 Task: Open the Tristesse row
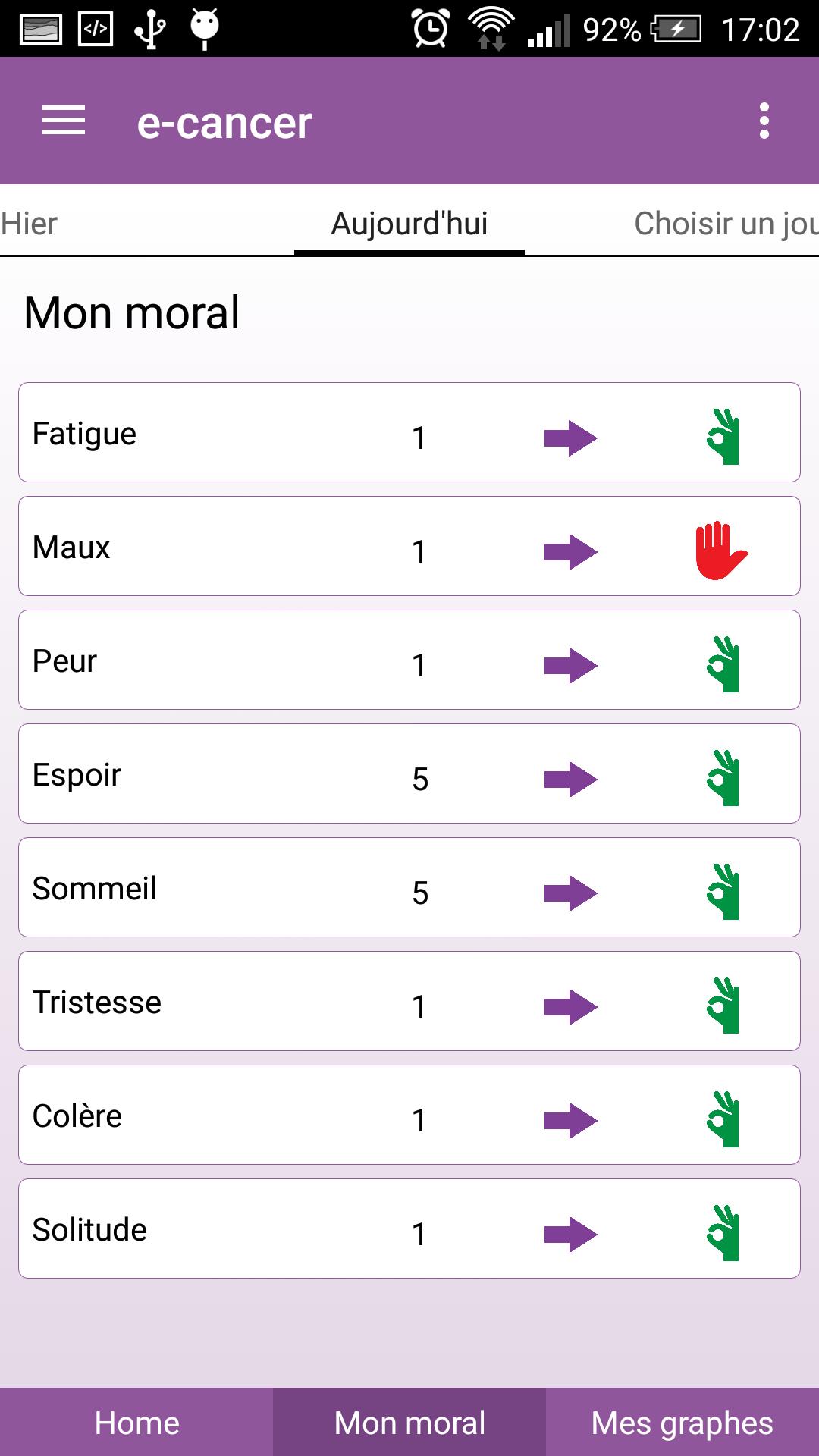[x=409, y=1001]
